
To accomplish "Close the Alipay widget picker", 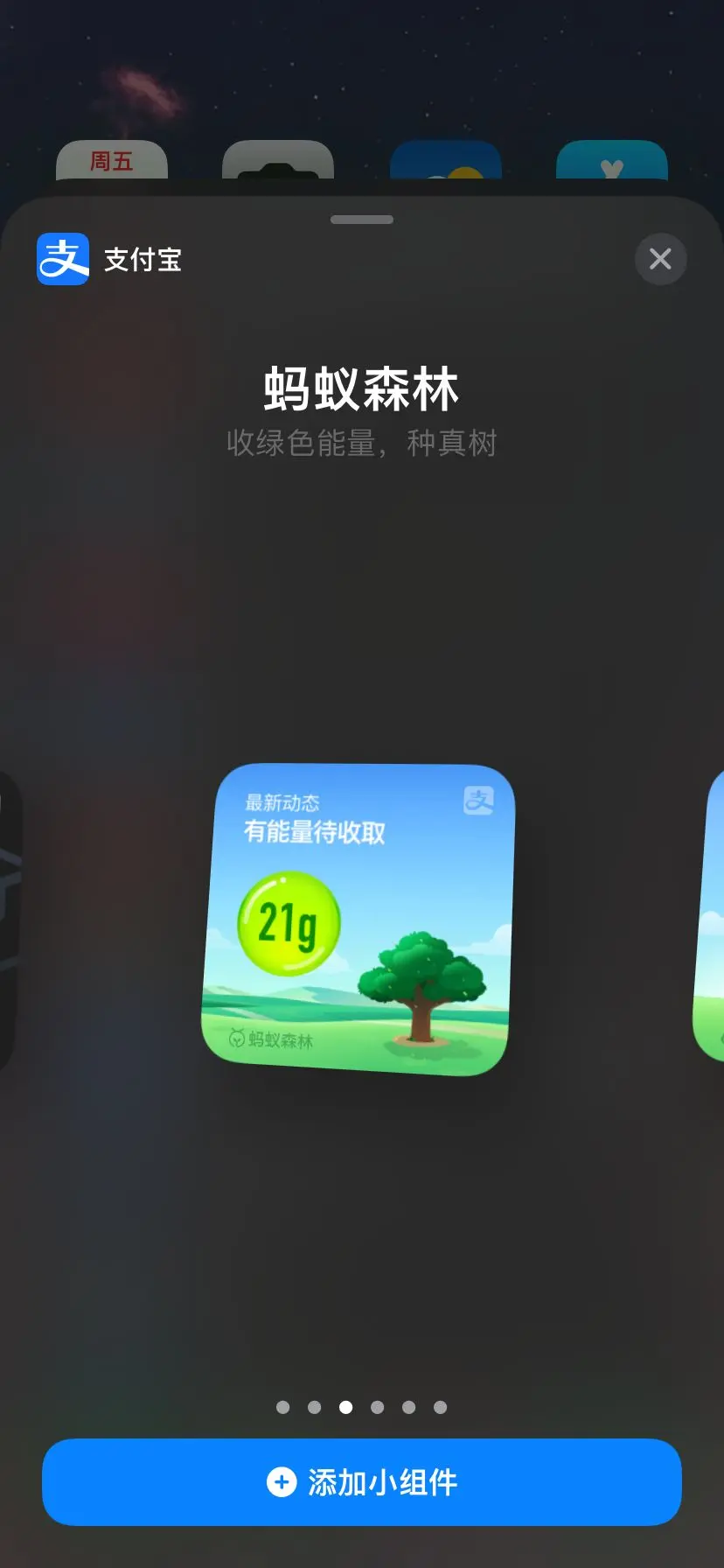I will (660, 259).
